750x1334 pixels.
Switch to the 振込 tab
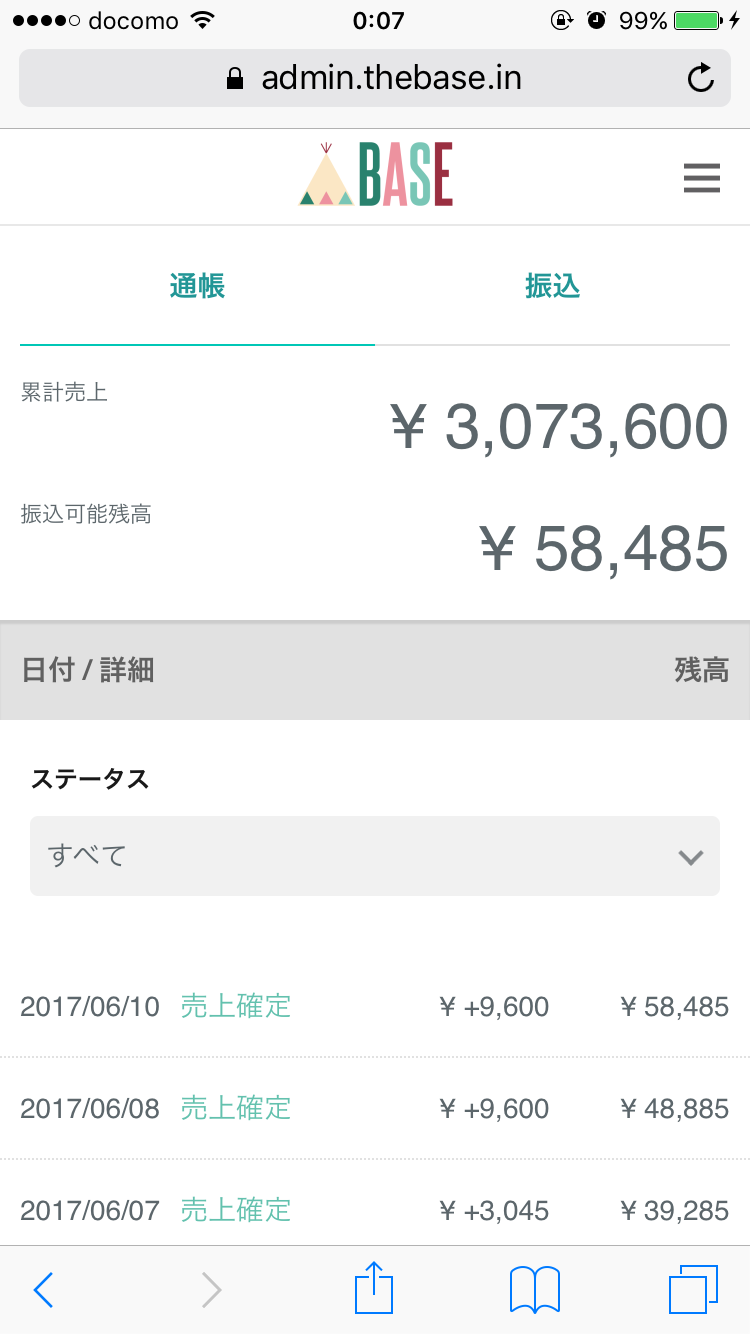[552, 287]
